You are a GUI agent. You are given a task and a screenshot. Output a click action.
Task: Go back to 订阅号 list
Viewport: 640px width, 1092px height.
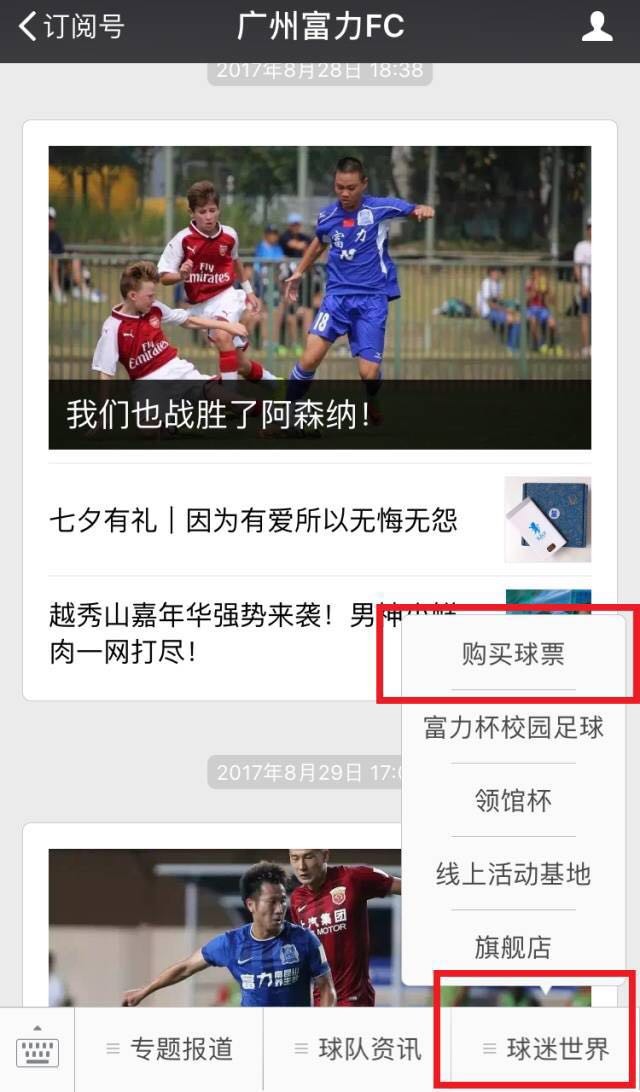pos(70,27)
